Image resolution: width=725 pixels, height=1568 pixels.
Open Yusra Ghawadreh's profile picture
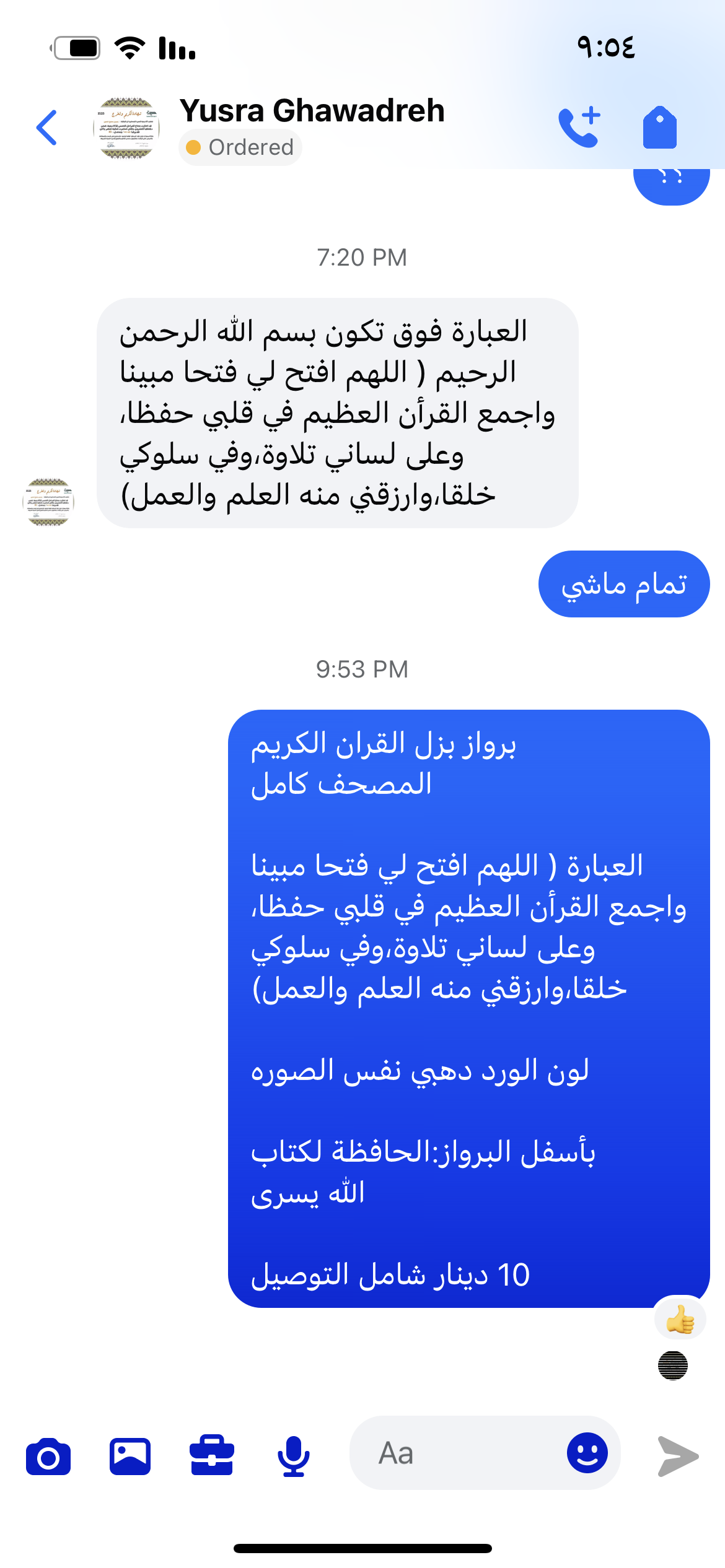[126, 128]
